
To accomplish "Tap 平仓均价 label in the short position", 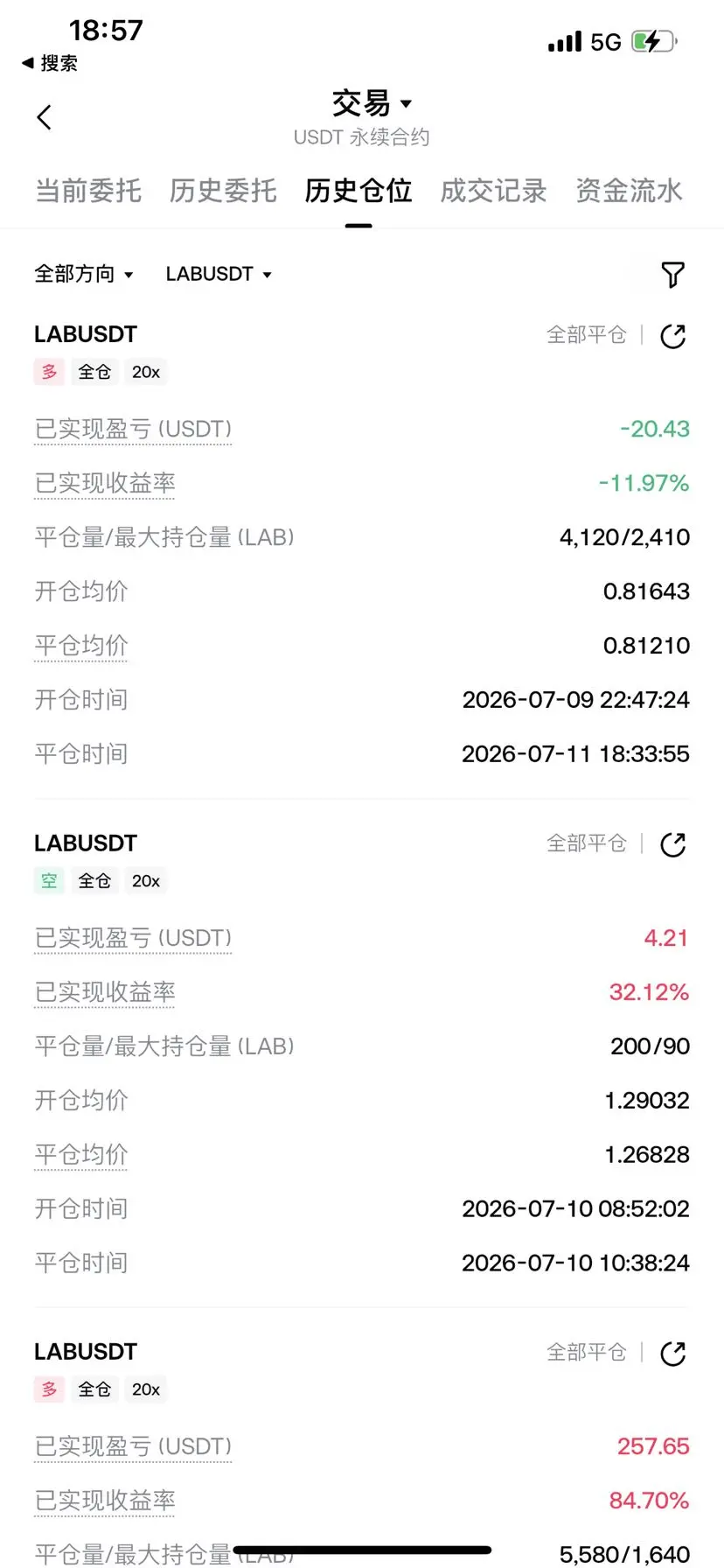I will point(81,1155).
